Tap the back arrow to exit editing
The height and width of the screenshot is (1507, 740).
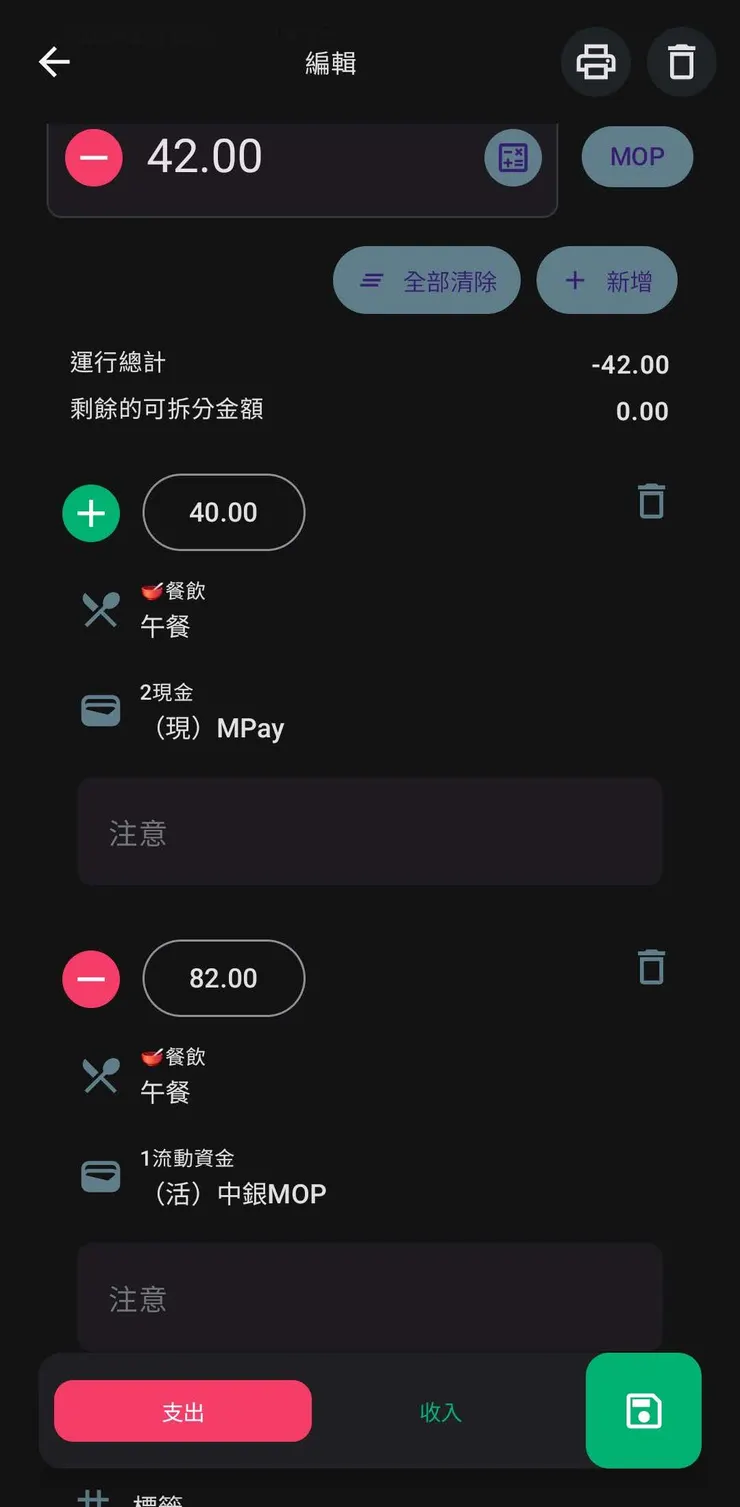click(x=54, y=62)
